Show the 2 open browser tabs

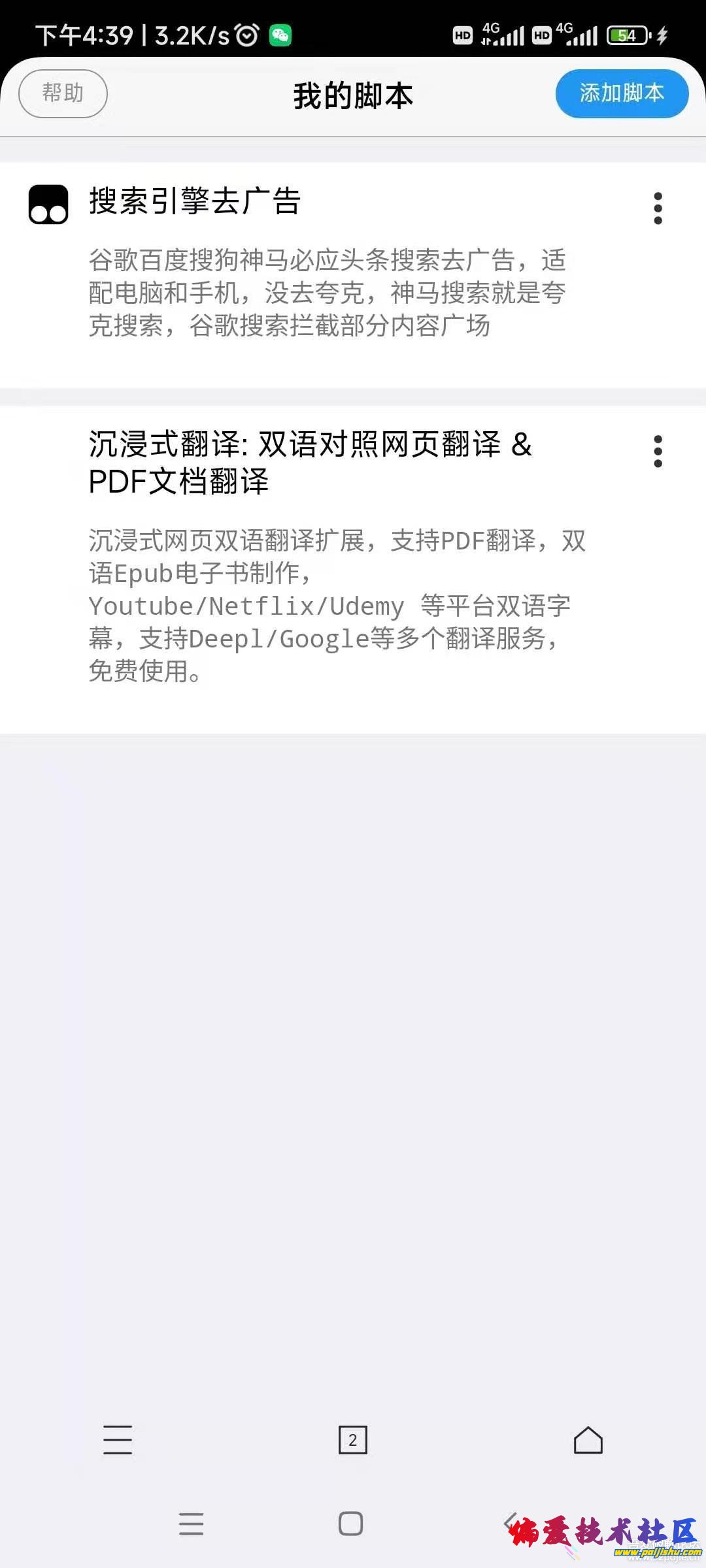[x=353, y=1440]
